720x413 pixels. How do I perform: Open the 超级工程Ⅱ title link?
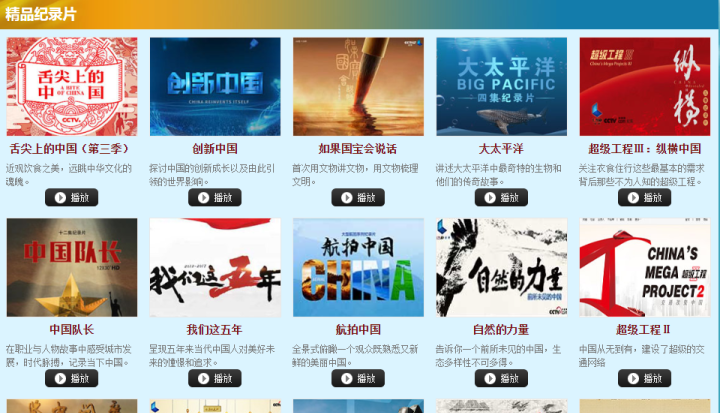[644, 329]
